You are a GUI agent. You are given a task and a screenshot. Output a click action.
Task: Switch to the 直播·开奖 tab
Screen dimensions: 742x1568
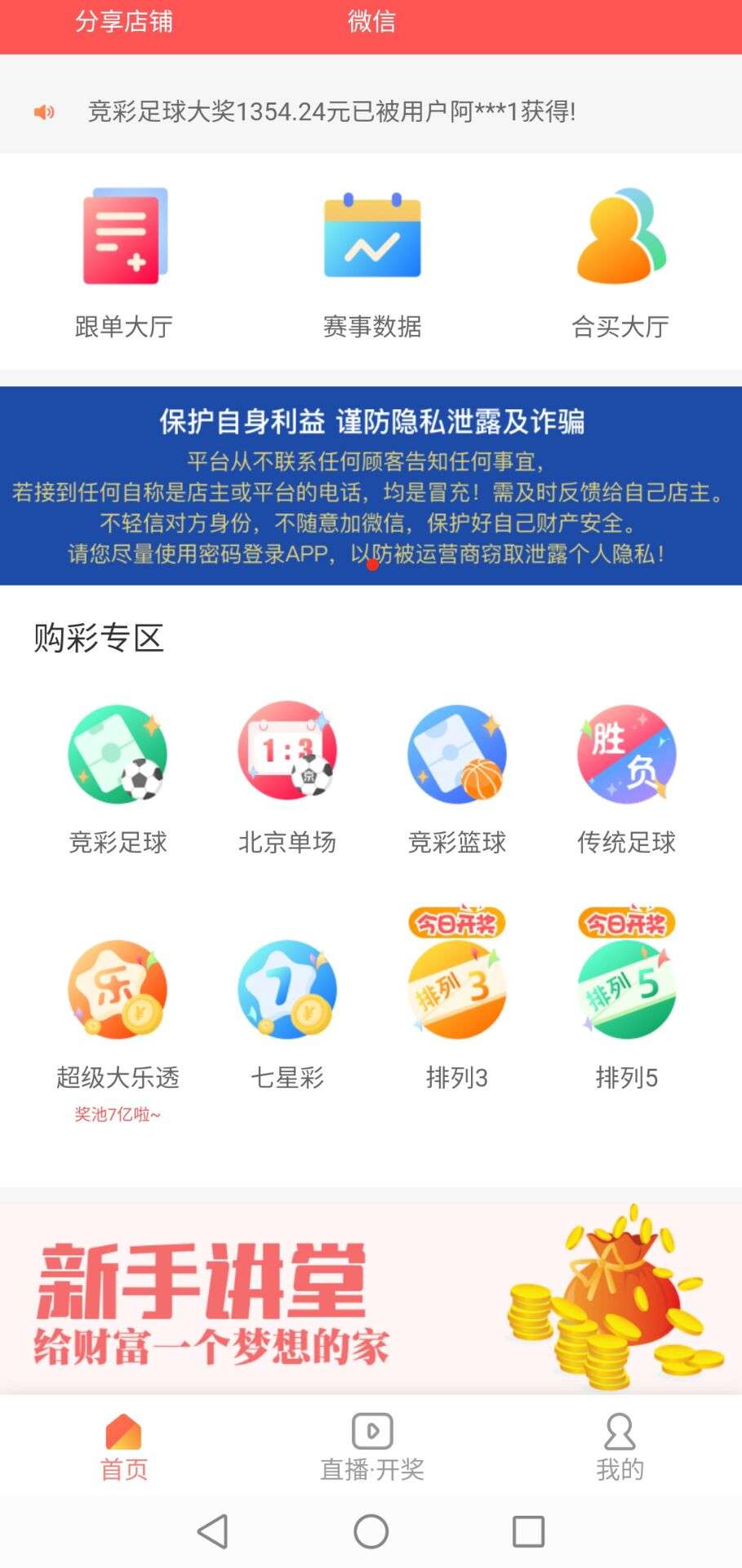(372, 1447)
